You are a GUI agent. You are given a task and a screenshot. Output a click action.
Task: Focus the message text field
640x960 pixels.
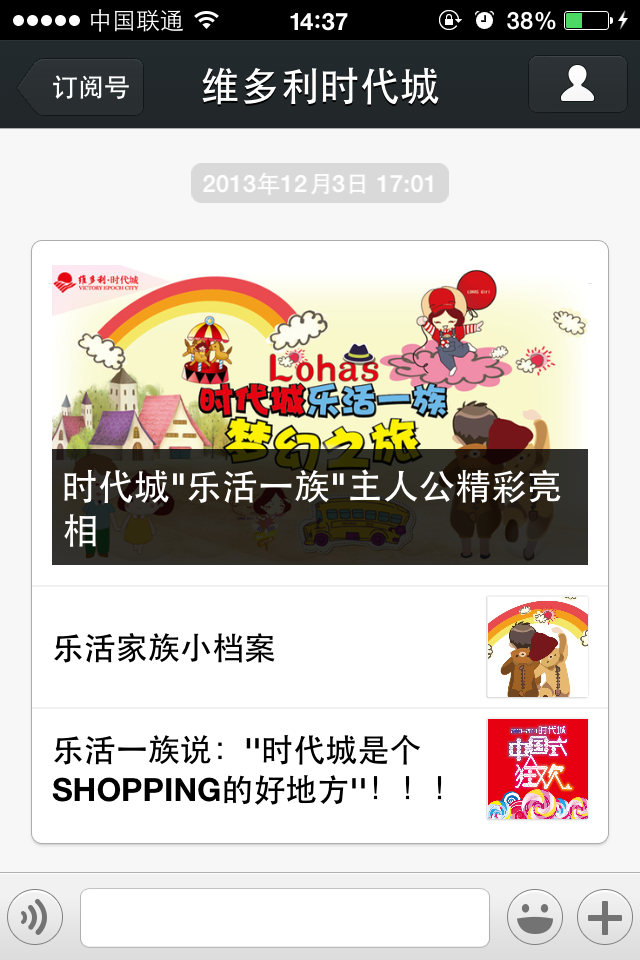pyautogui.click(x=284, y=917)
